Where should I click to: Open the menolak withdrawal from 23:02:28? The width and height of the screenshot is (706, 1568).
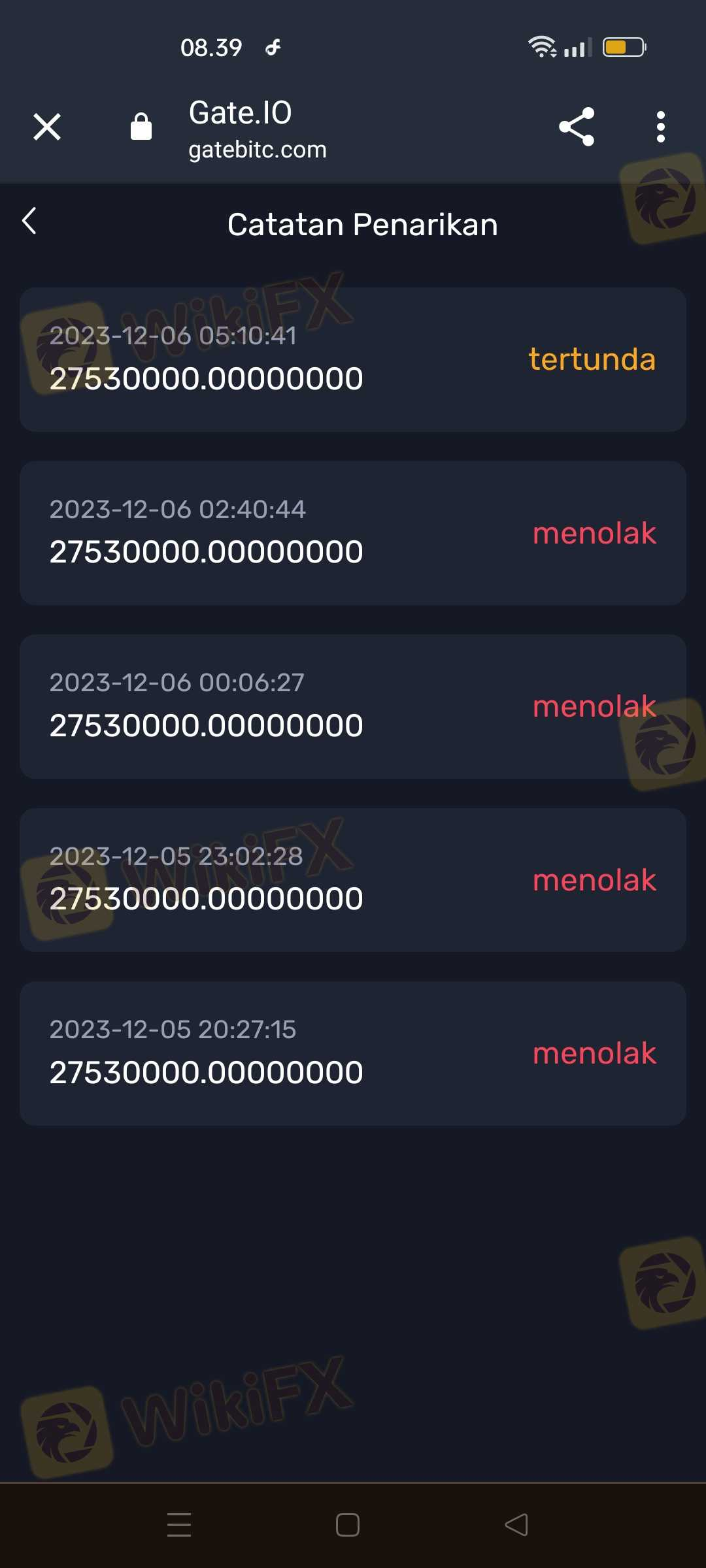click(353, 880)
